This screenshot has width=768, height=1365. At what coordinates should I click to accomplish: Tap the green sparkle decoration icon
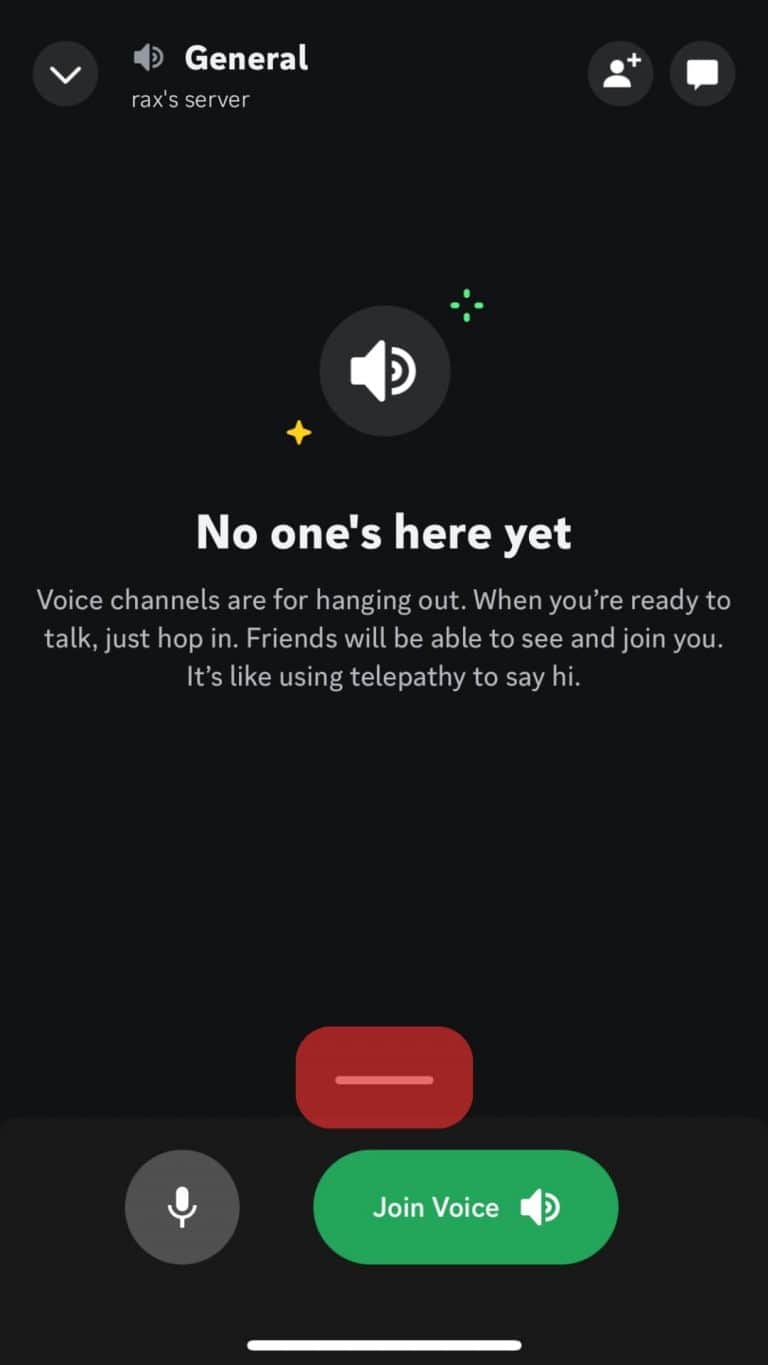click(x=465, y=304)
